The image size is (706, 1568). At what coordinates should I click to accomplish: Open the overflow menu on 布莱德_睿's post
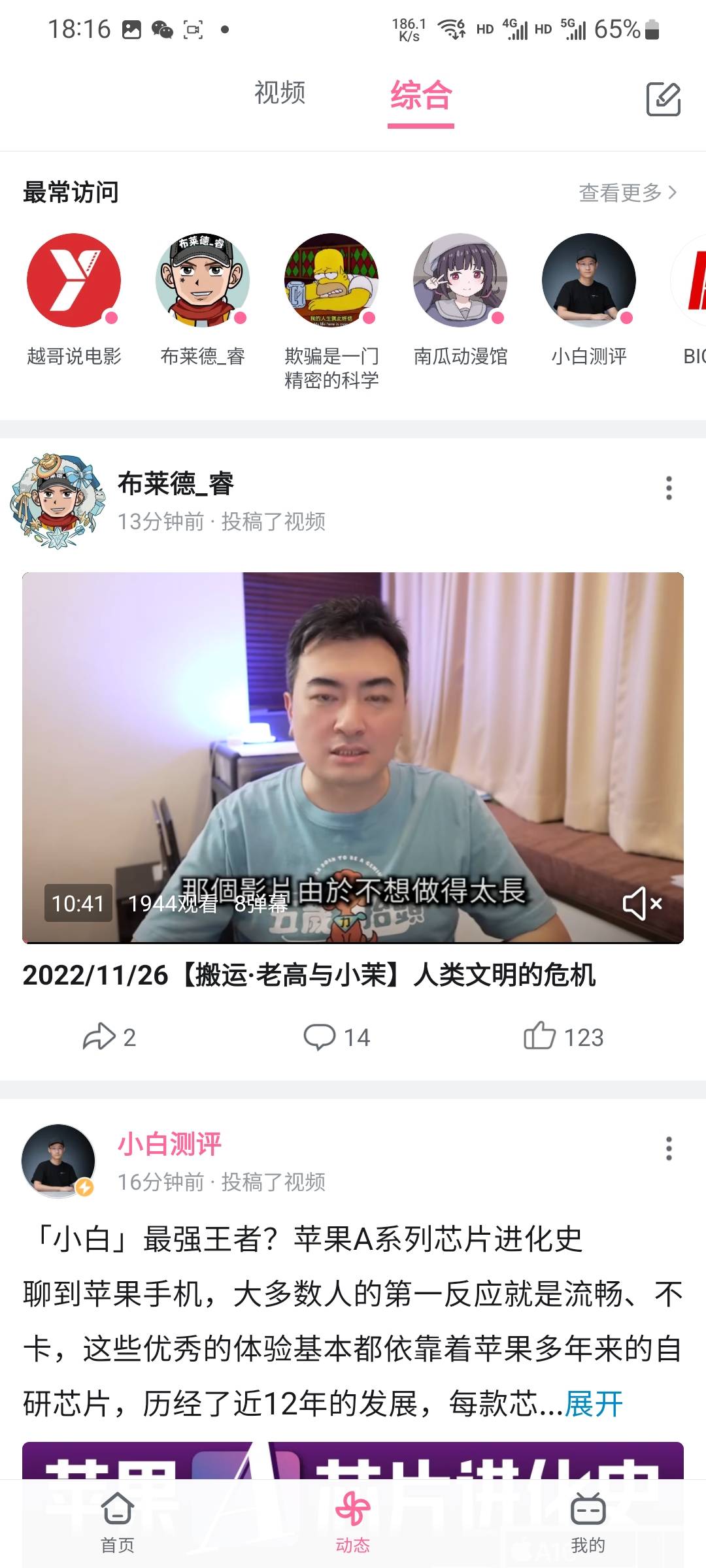[668, 488]
